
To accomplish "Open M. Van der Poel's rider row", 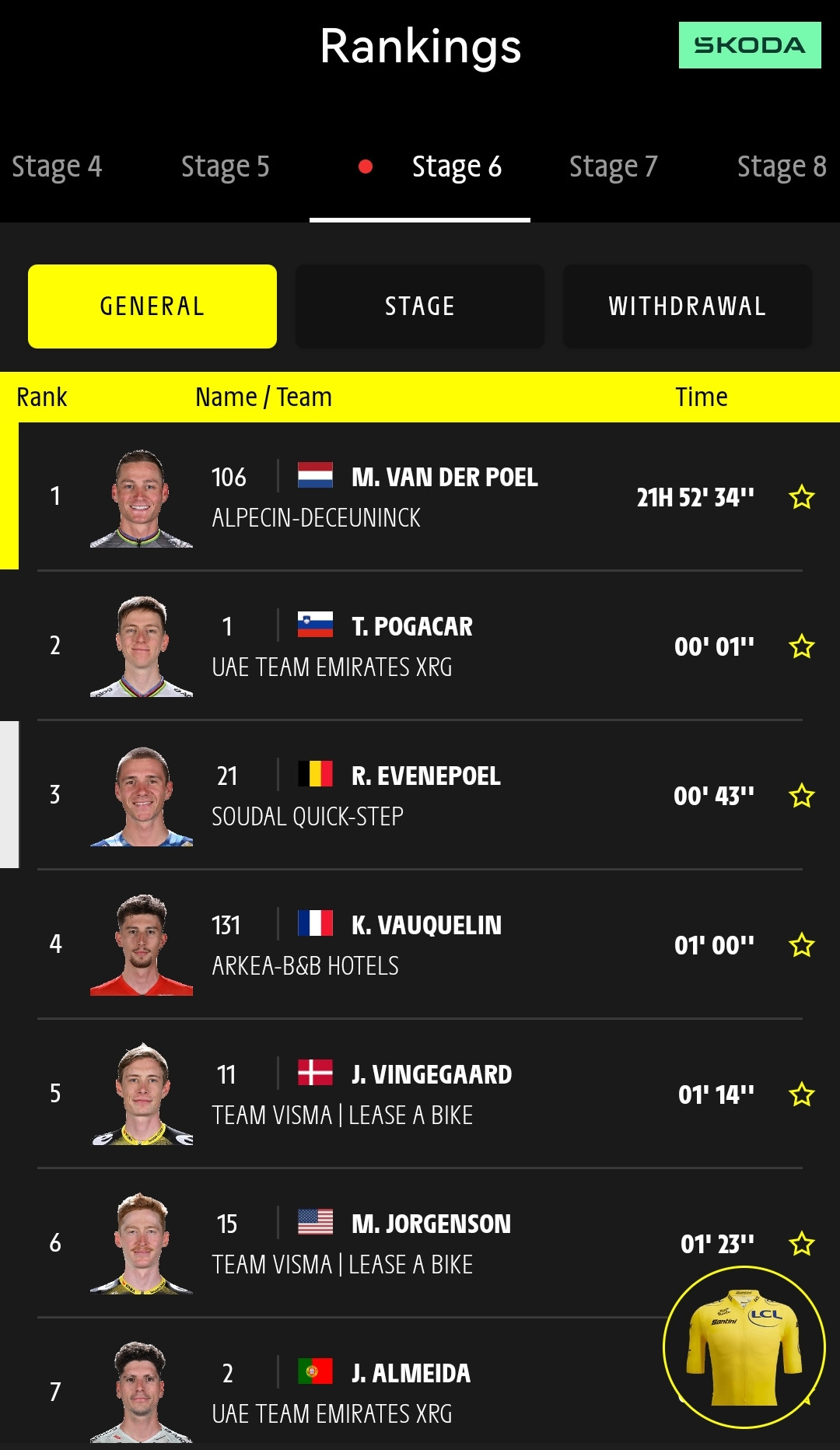I will click(420, 496).
